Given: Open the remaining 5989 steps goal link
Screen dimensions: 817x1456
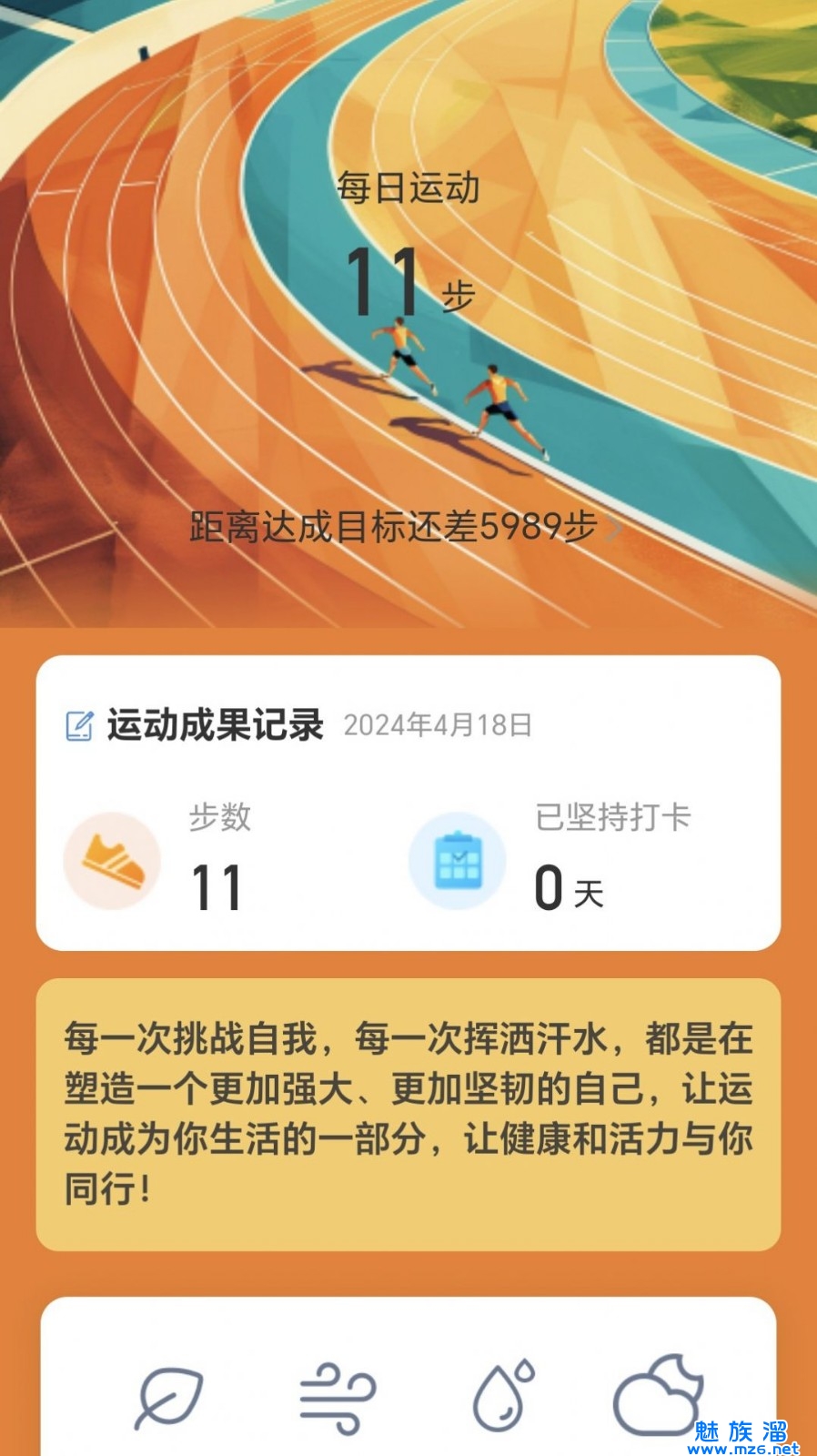Looking at the screenshot, I should tap(406, 527).
